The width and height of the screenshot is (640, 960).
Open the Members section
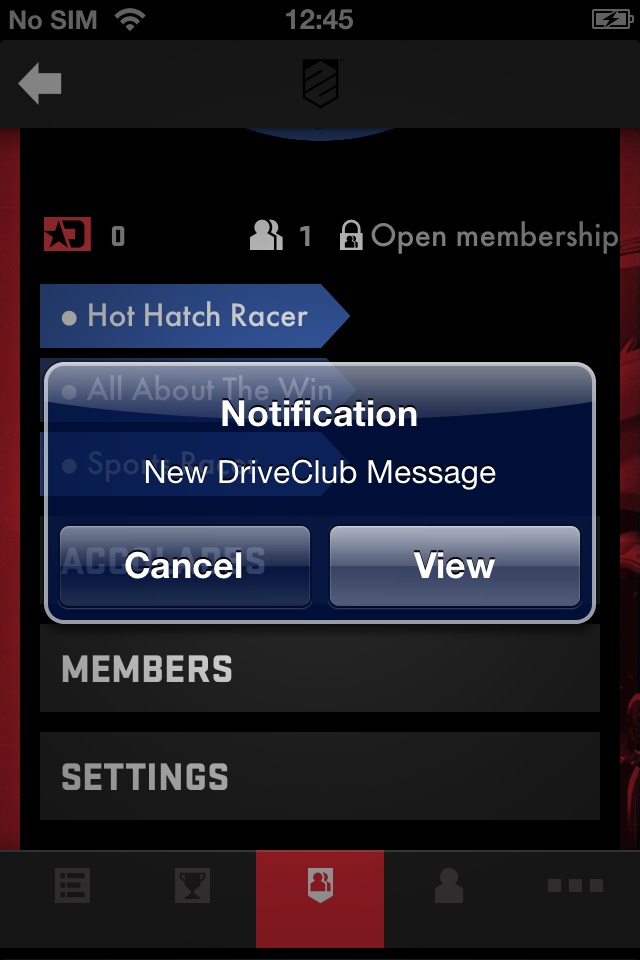point(320,669)
